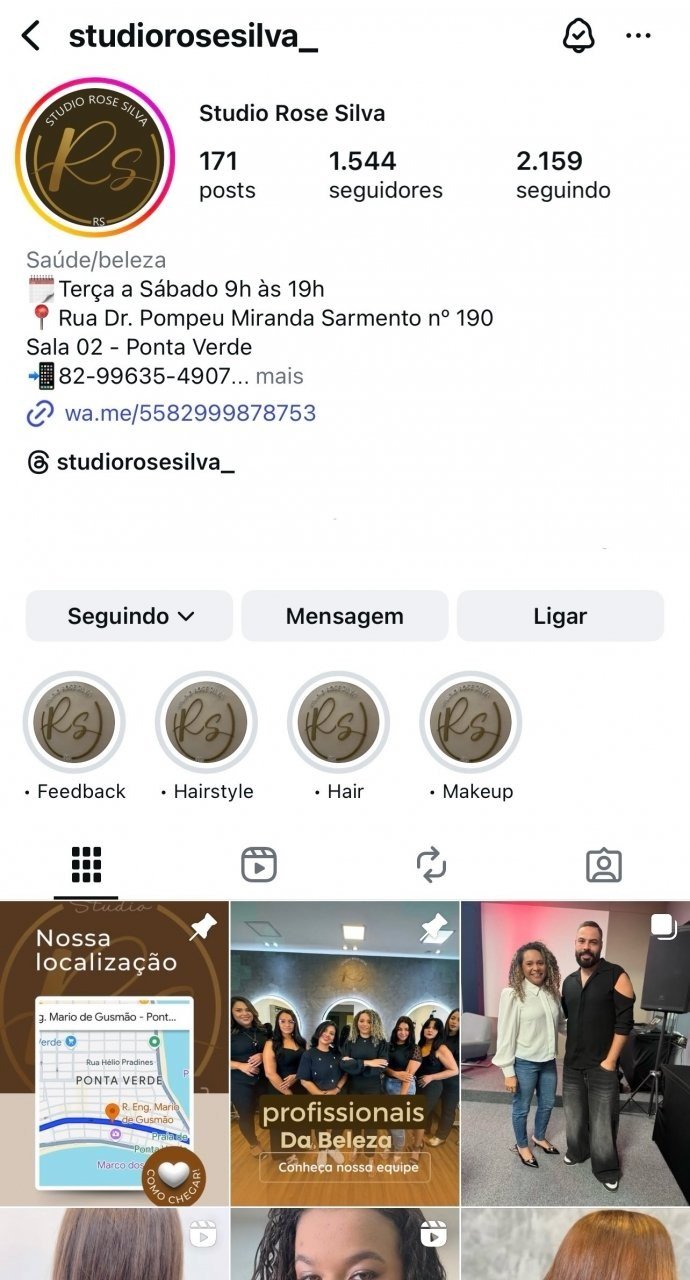The width and height of the screenshot is (690, 1280).
Task: View the Hair highlight
Action: pos(338,722)
